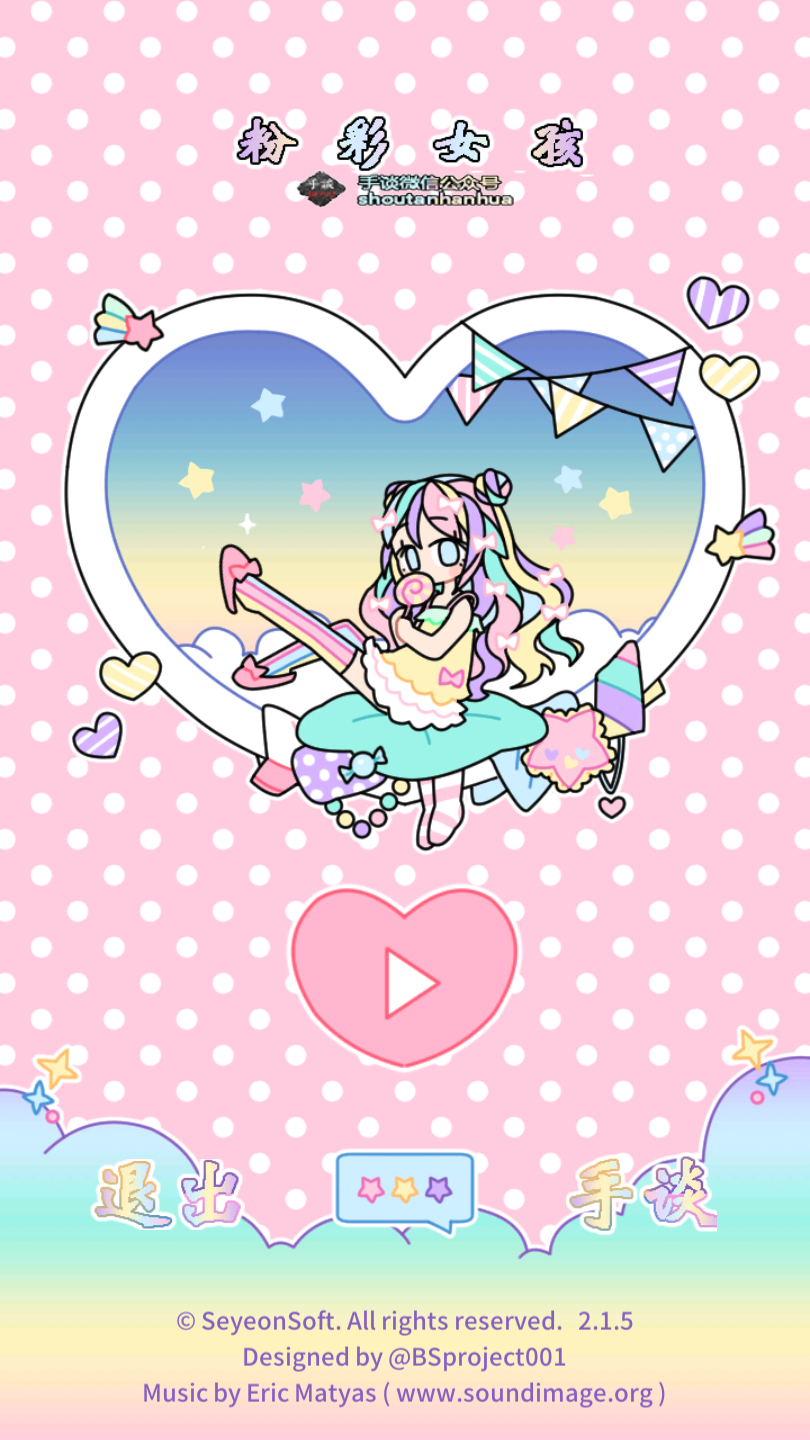Open the three-star speech bubble
Screen dimensions: 810x1440
[x=404, y=1189]
